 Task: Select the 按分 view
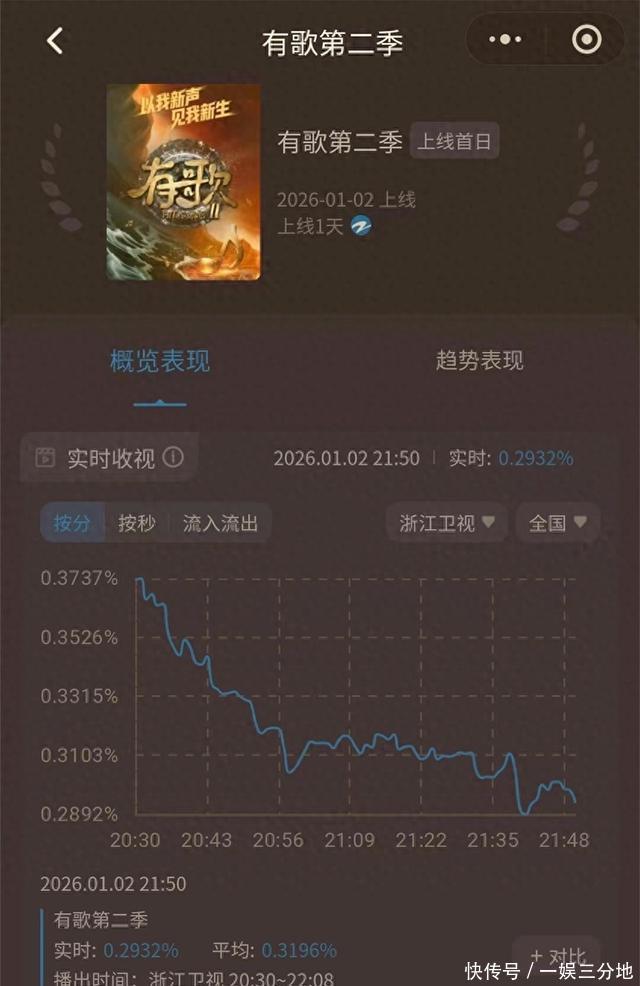click(72, 523)
